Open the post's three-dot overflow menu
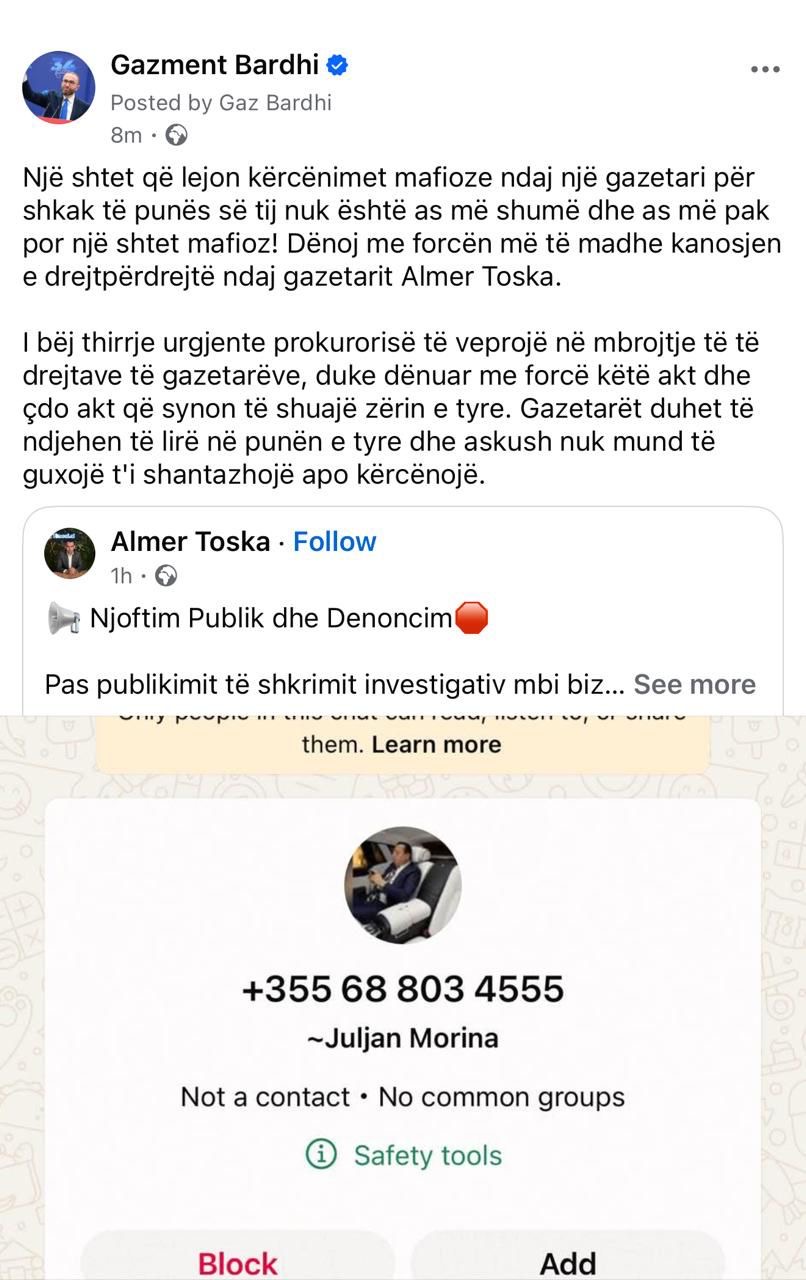Image resolution: width=806 pixels, height=1280 pixels. (764, 70)
